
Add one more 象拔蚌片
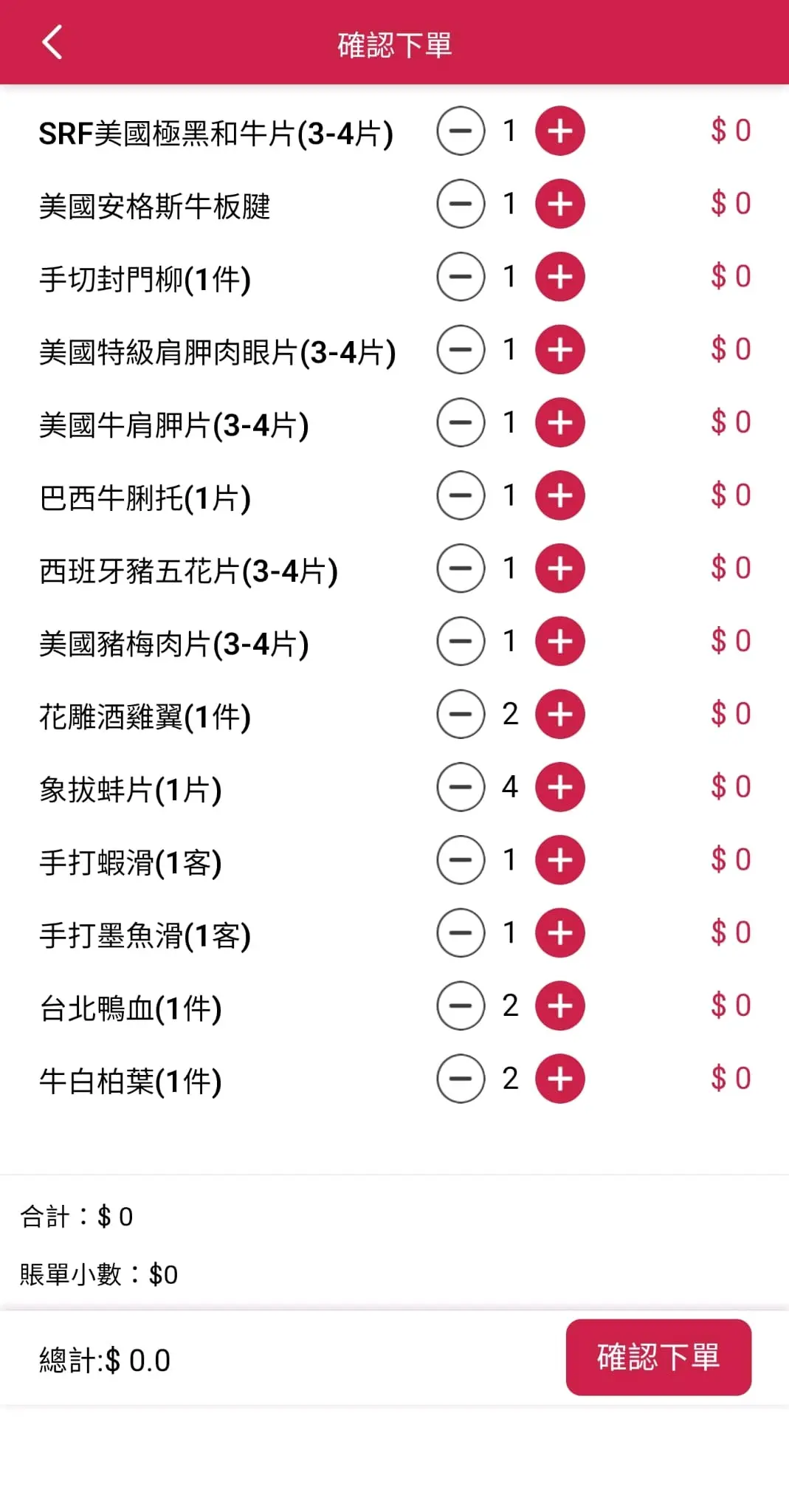(x=559, y=787)
